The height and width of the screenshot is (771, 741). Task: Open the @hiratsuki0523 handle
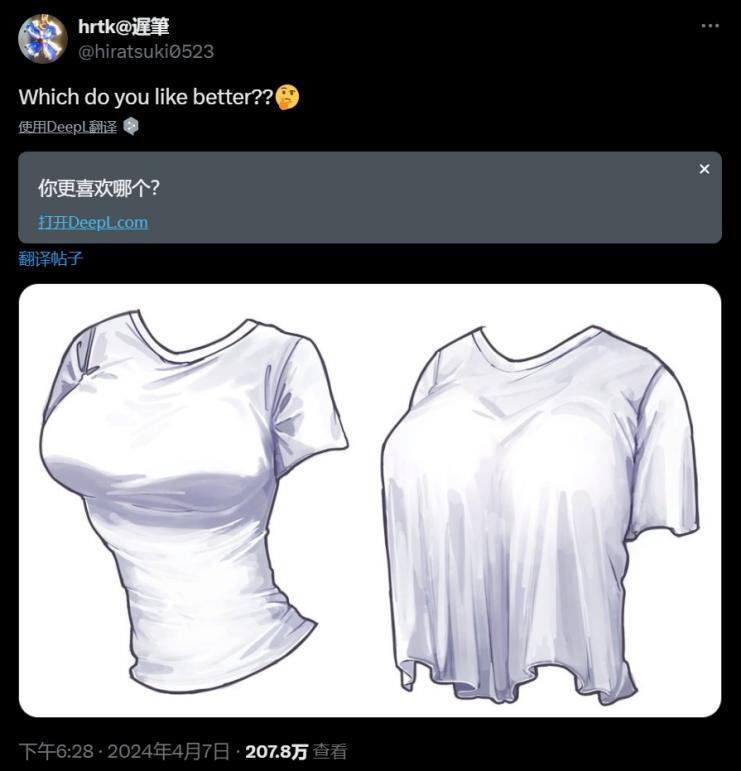(146, 51)
